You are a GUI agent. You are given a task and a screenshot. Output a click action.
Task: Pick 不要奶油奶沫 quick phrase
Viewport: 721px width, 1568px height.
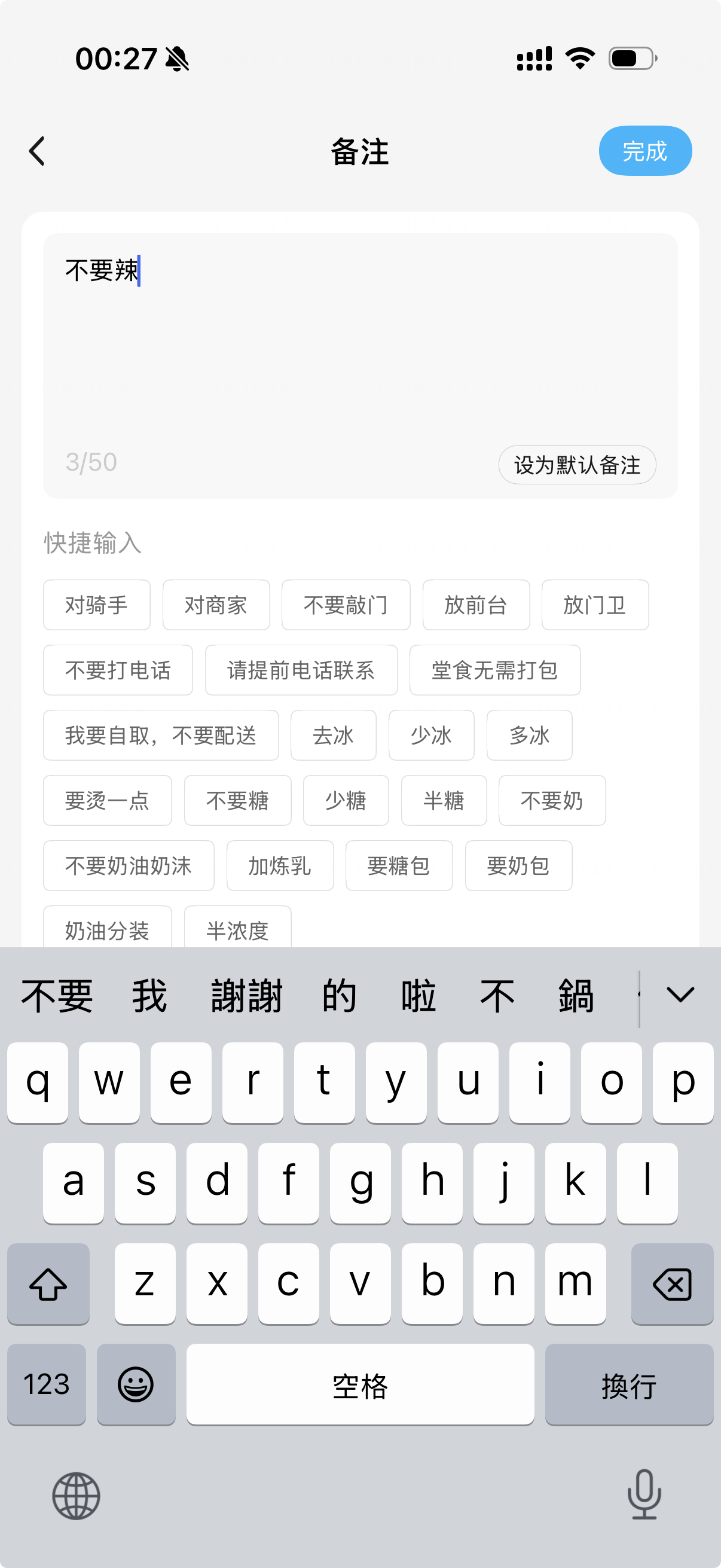129,865
